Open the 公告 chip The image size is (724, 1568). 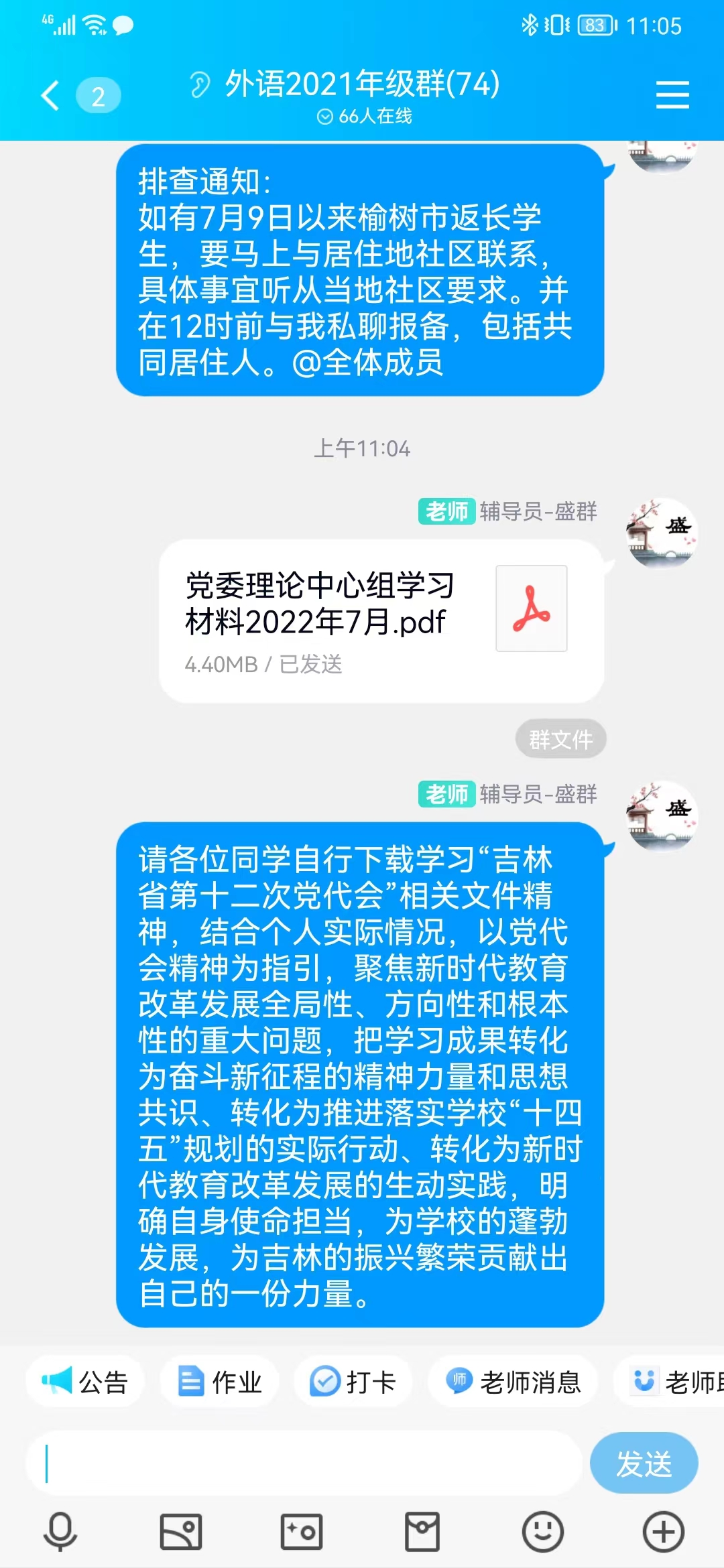pyautogui.click(x=85, y=1382)
